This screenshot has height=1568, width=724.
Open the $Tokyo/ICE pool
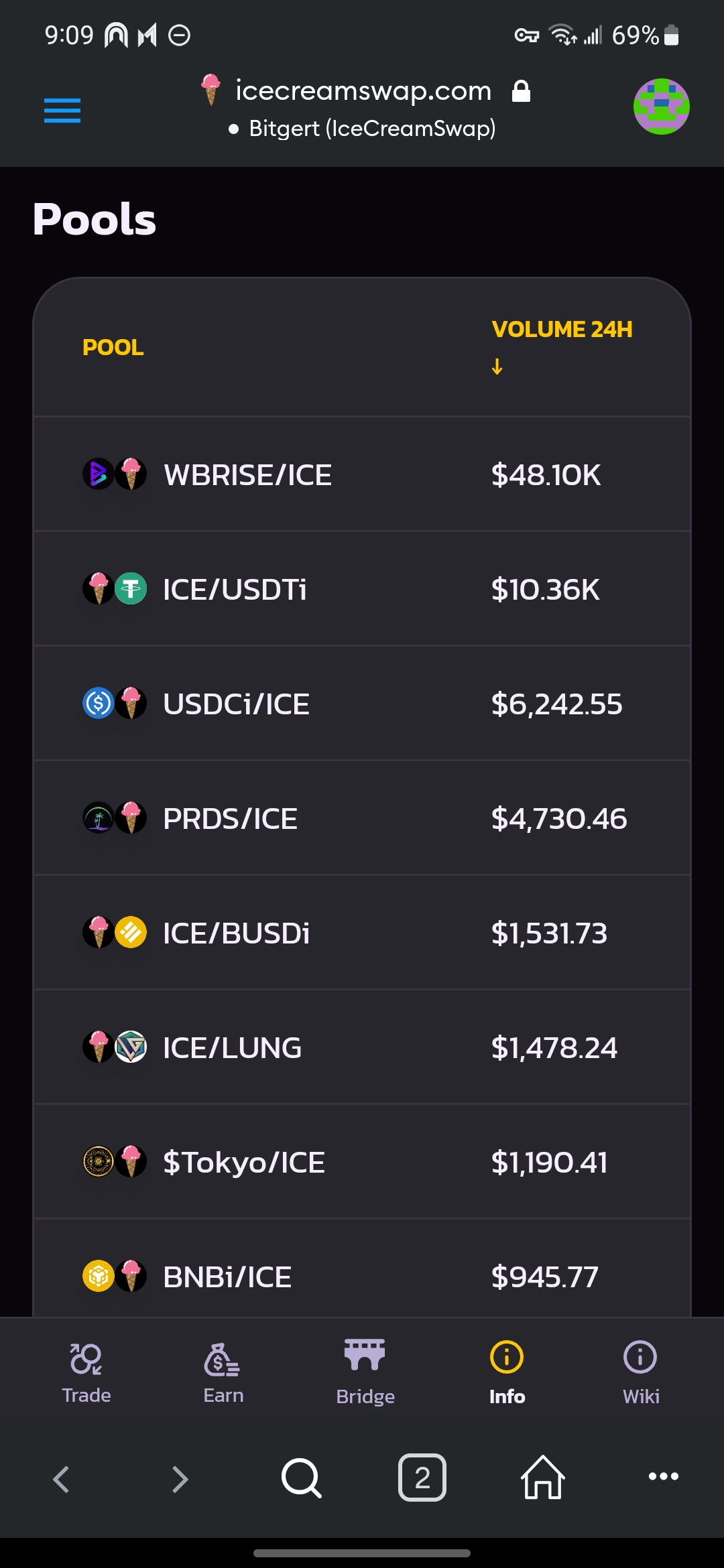(x=362, y=1162)
